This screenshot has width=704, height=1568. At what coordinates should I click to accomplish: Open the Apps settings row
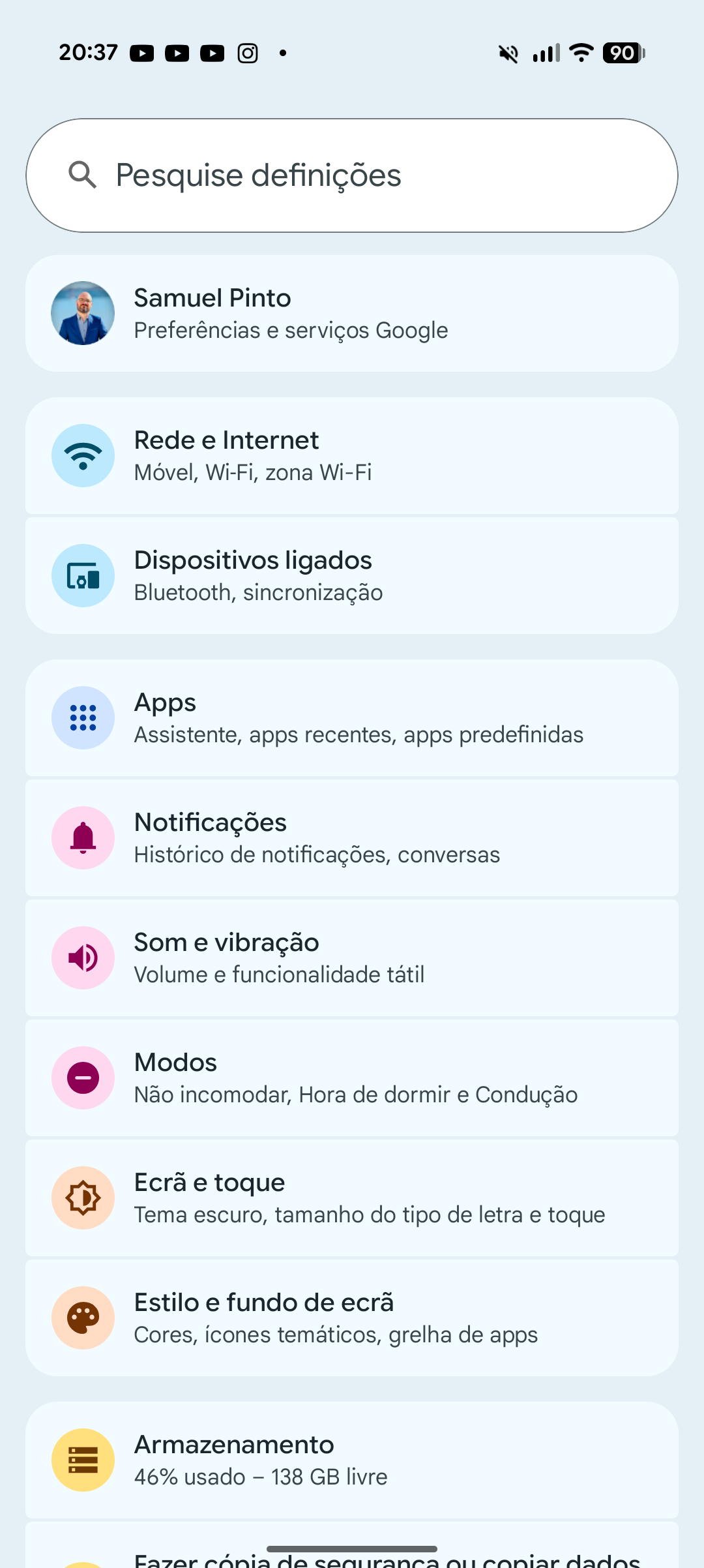[352, 718]
